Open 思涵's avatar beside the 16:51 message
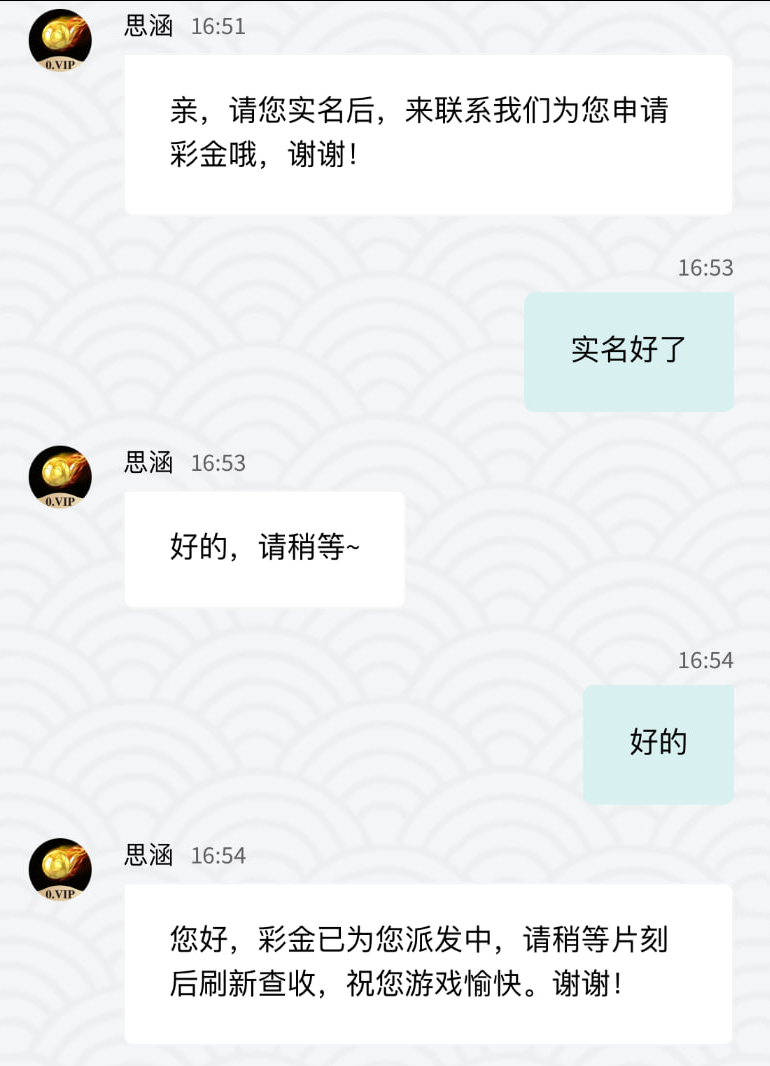The height and width of the screenshot is (1066, 770). click(x=60, y=41)
